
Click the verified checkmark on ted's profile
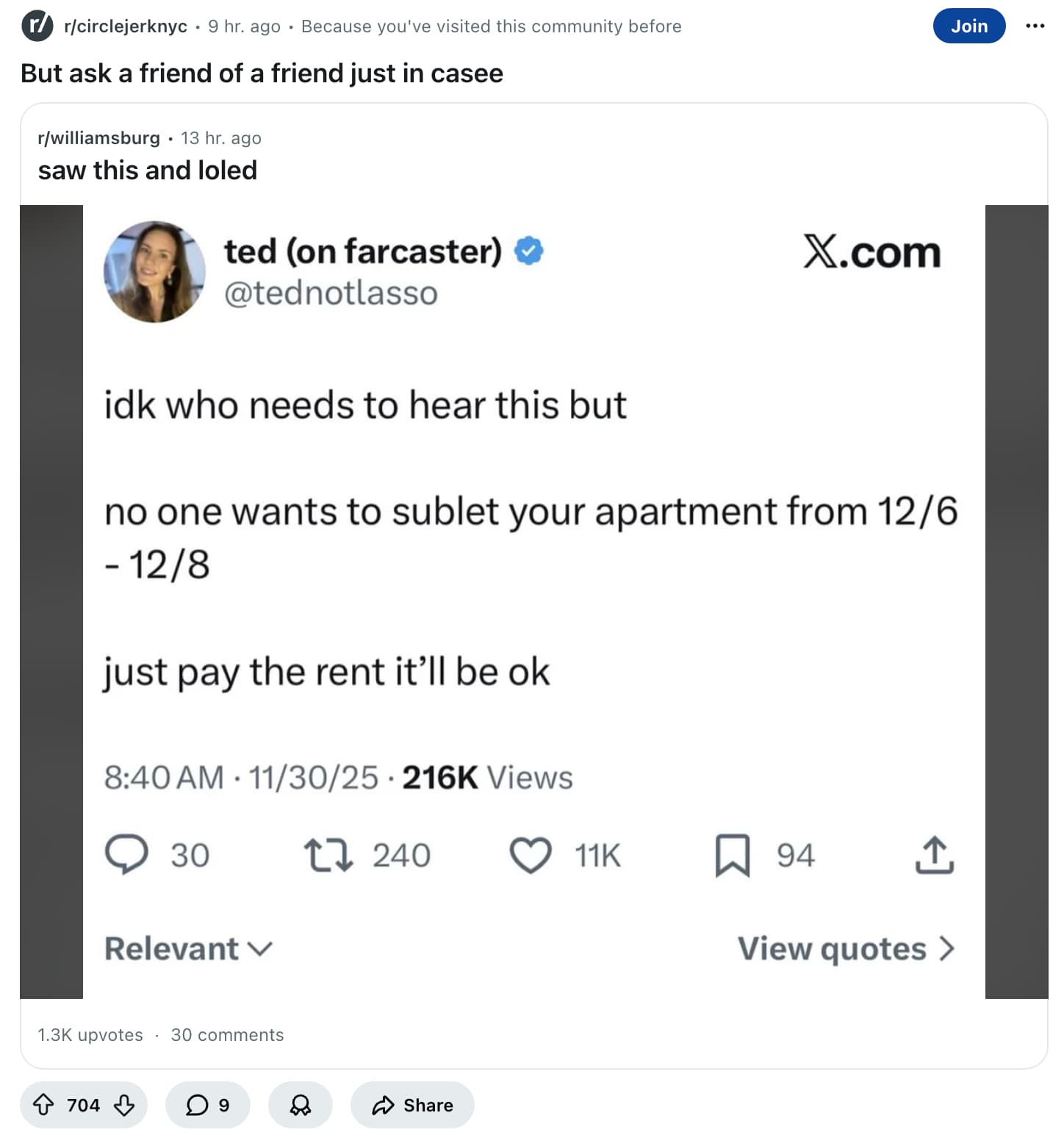coord(528,250)
